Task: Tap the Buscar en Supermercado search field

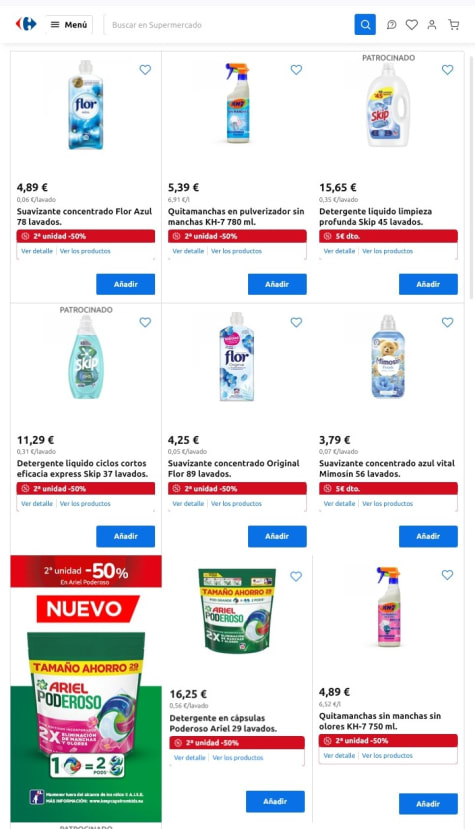Action: 229,25
